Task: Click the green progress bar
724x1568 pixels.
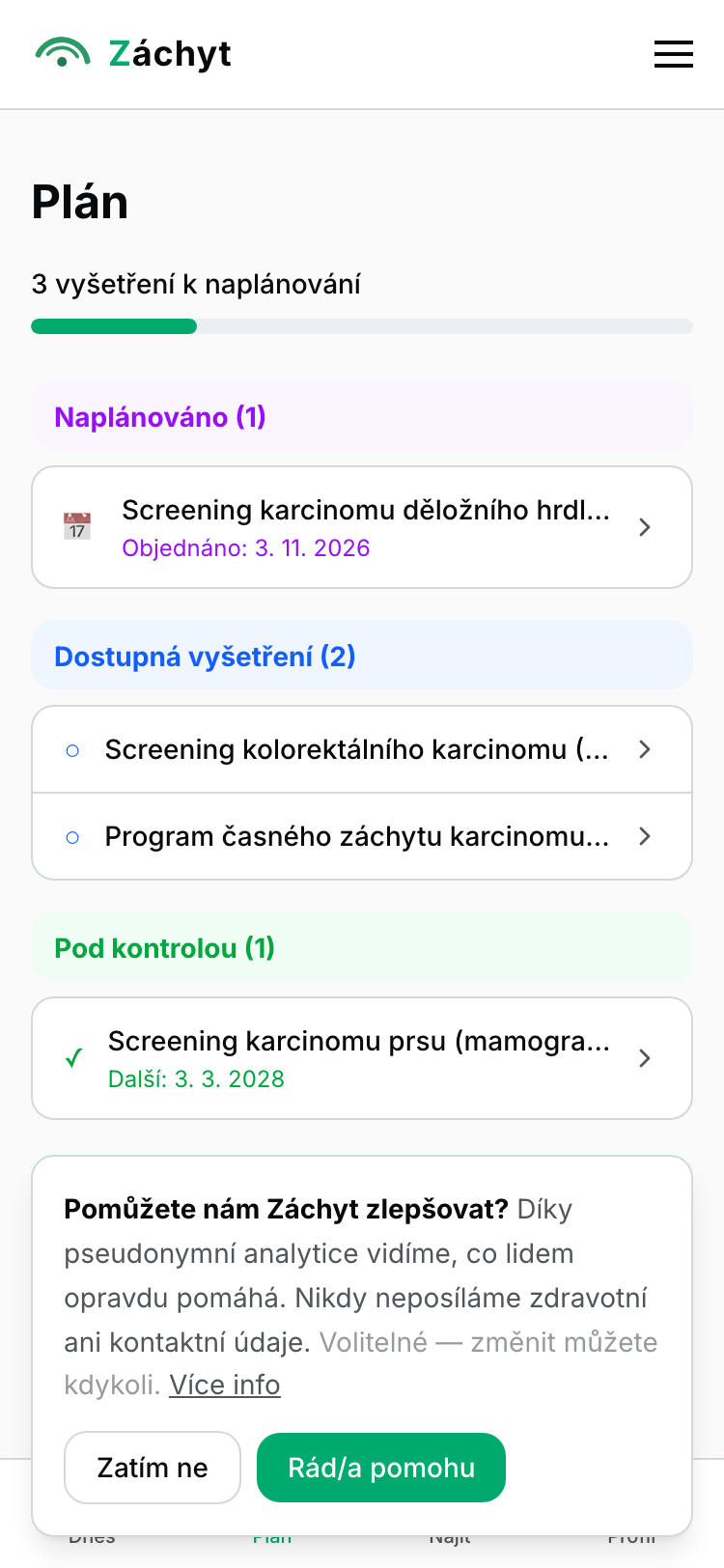Action: point(113,326)
